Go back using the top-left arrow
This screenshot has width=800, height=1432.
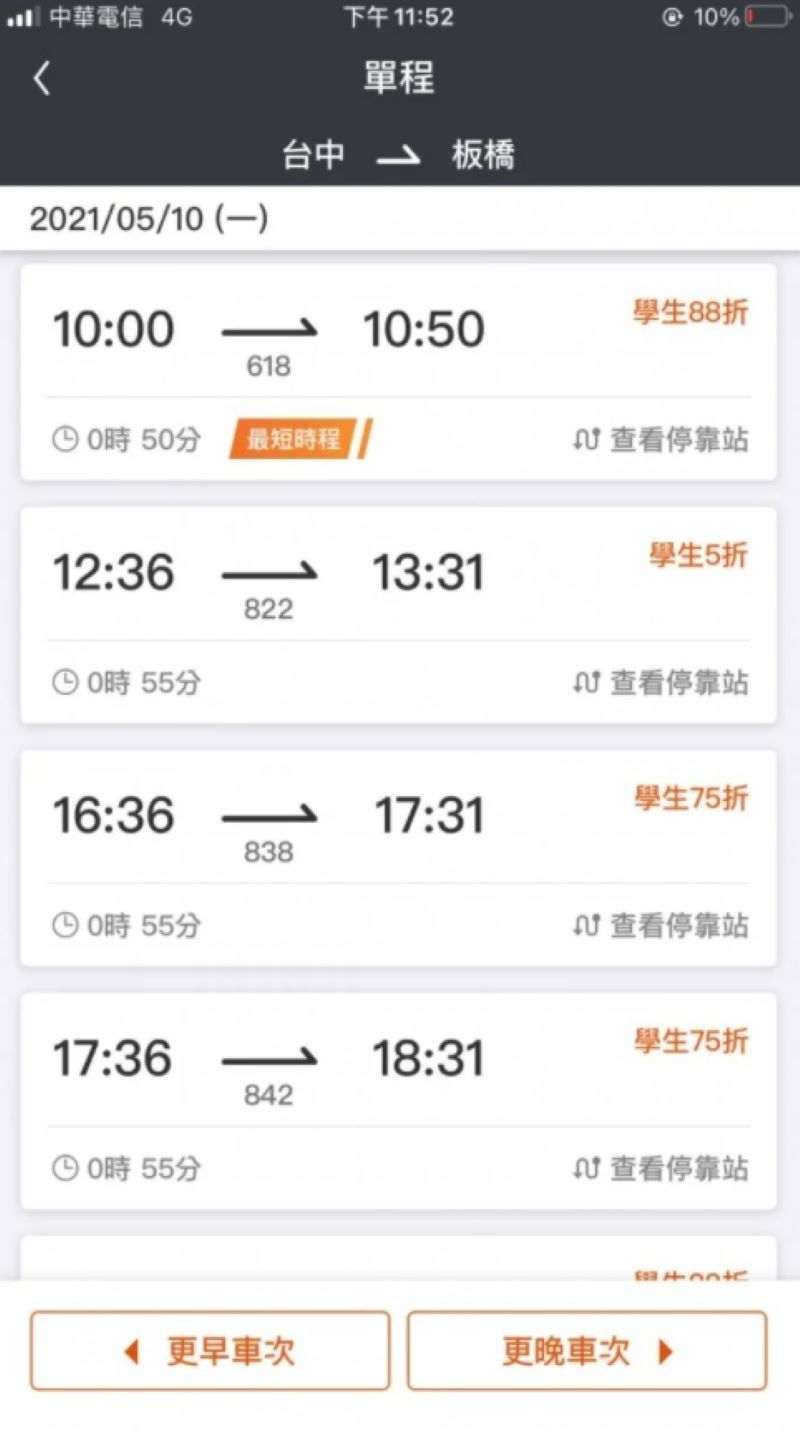tap(42, 78)
